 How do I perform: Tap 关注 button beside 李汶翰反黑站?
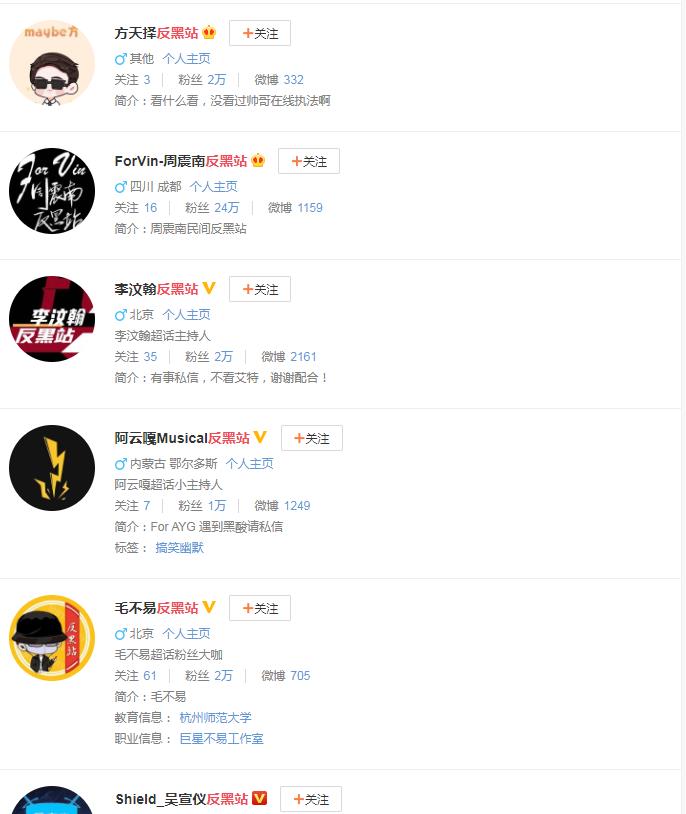click(x=260, y=289)
